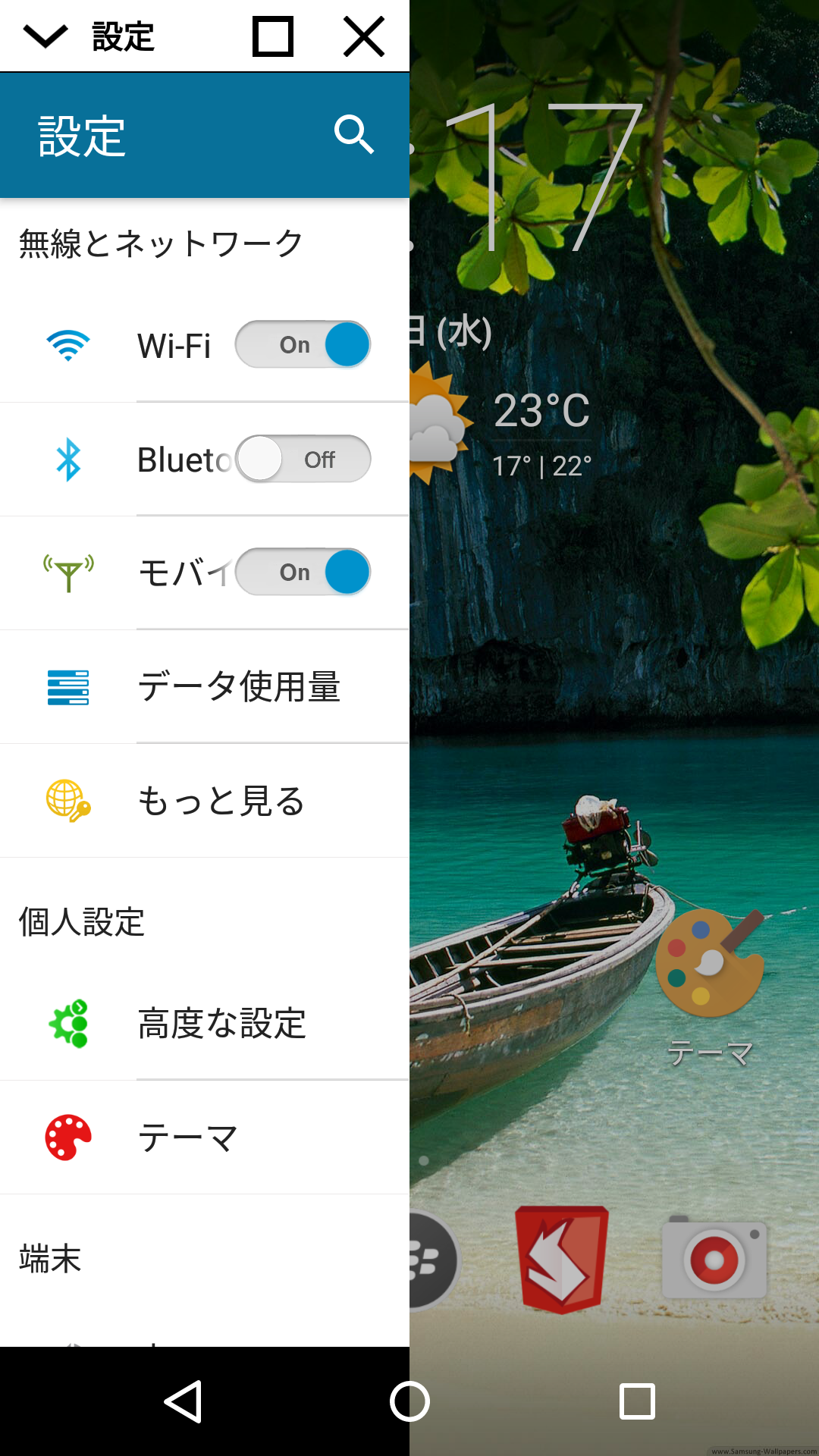
Task: Open search in settings
Action: [x=354, y=135]
